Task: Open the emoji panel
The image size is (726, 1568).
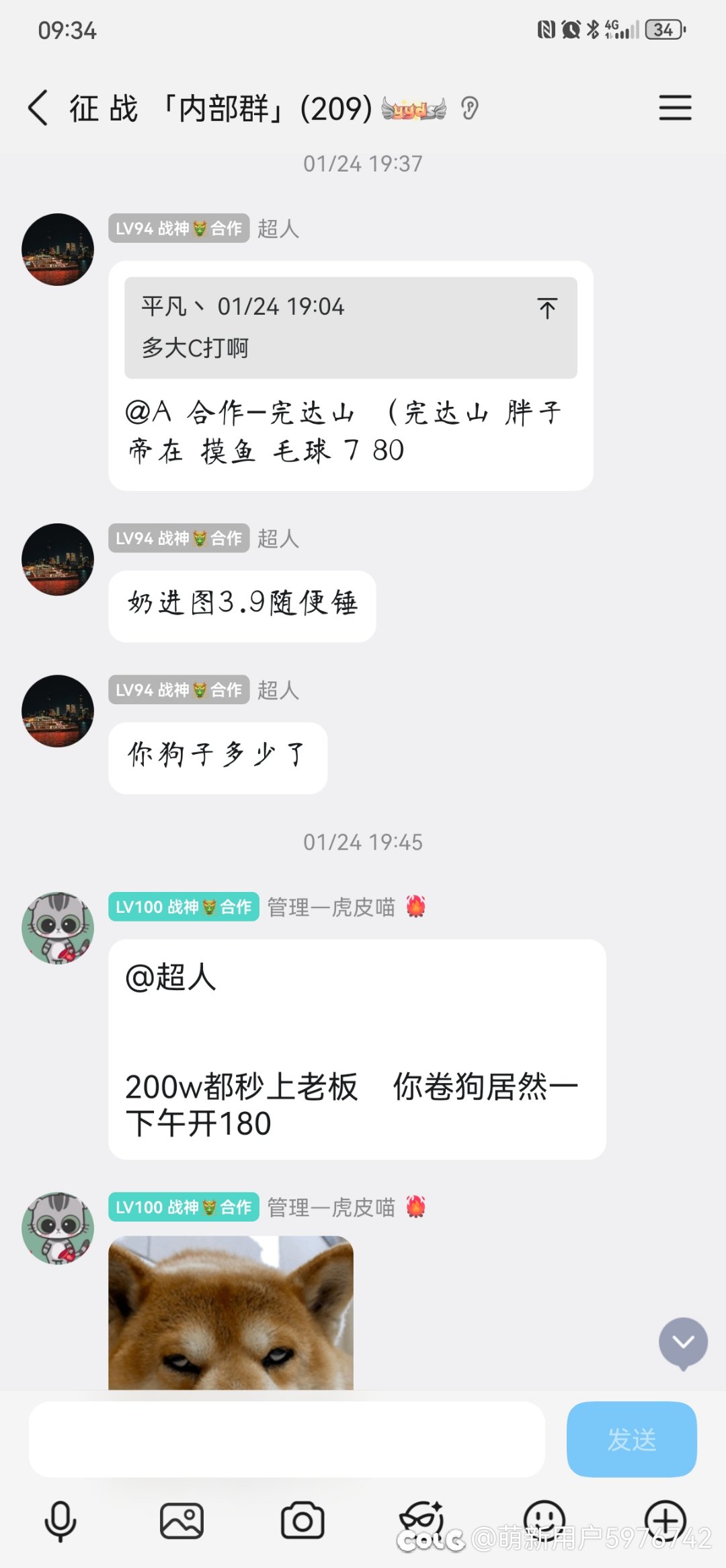Action: (x=544, y=1519)
